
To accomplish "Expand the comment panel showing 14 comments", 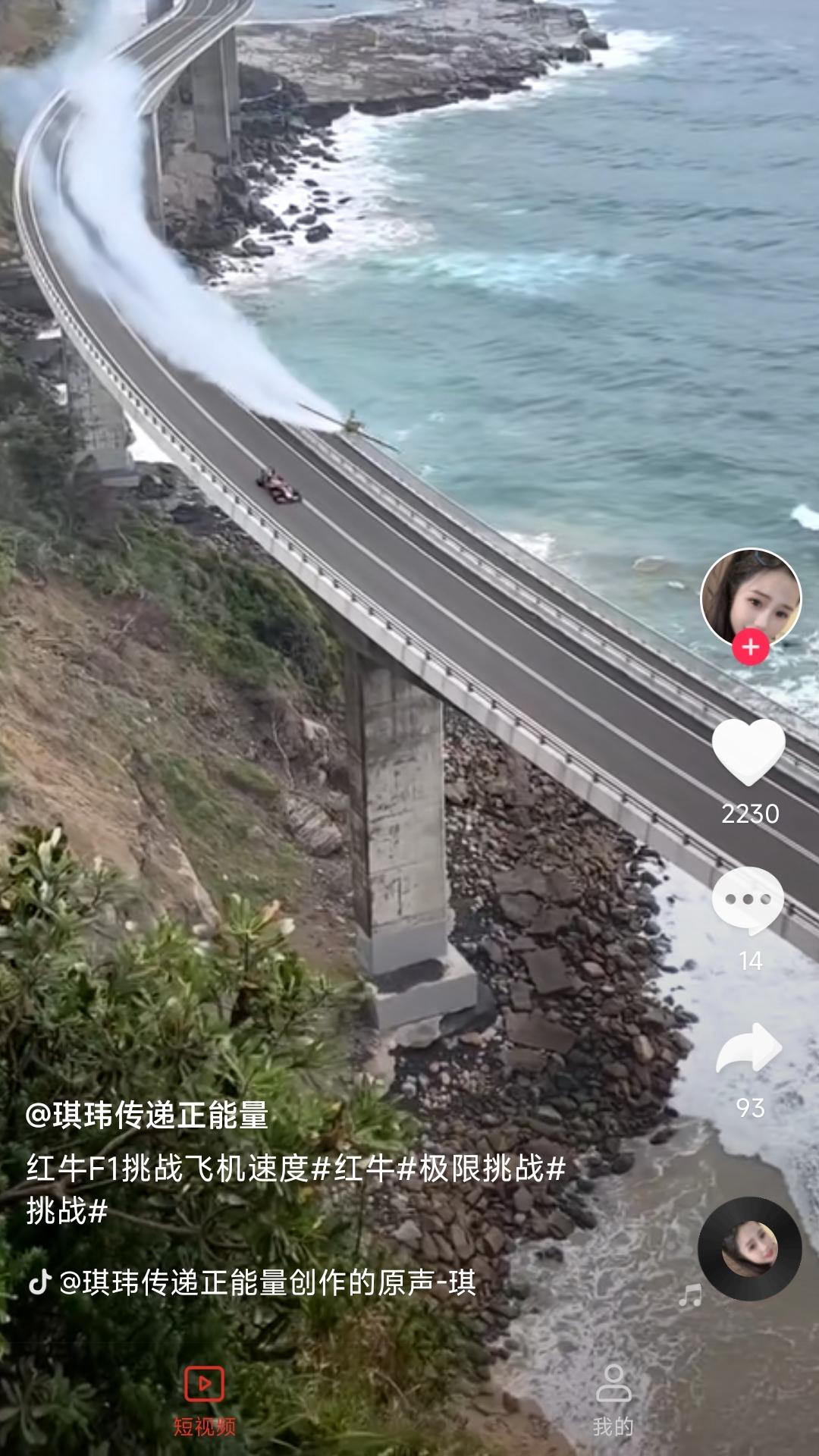I will [x=748, y=905].
